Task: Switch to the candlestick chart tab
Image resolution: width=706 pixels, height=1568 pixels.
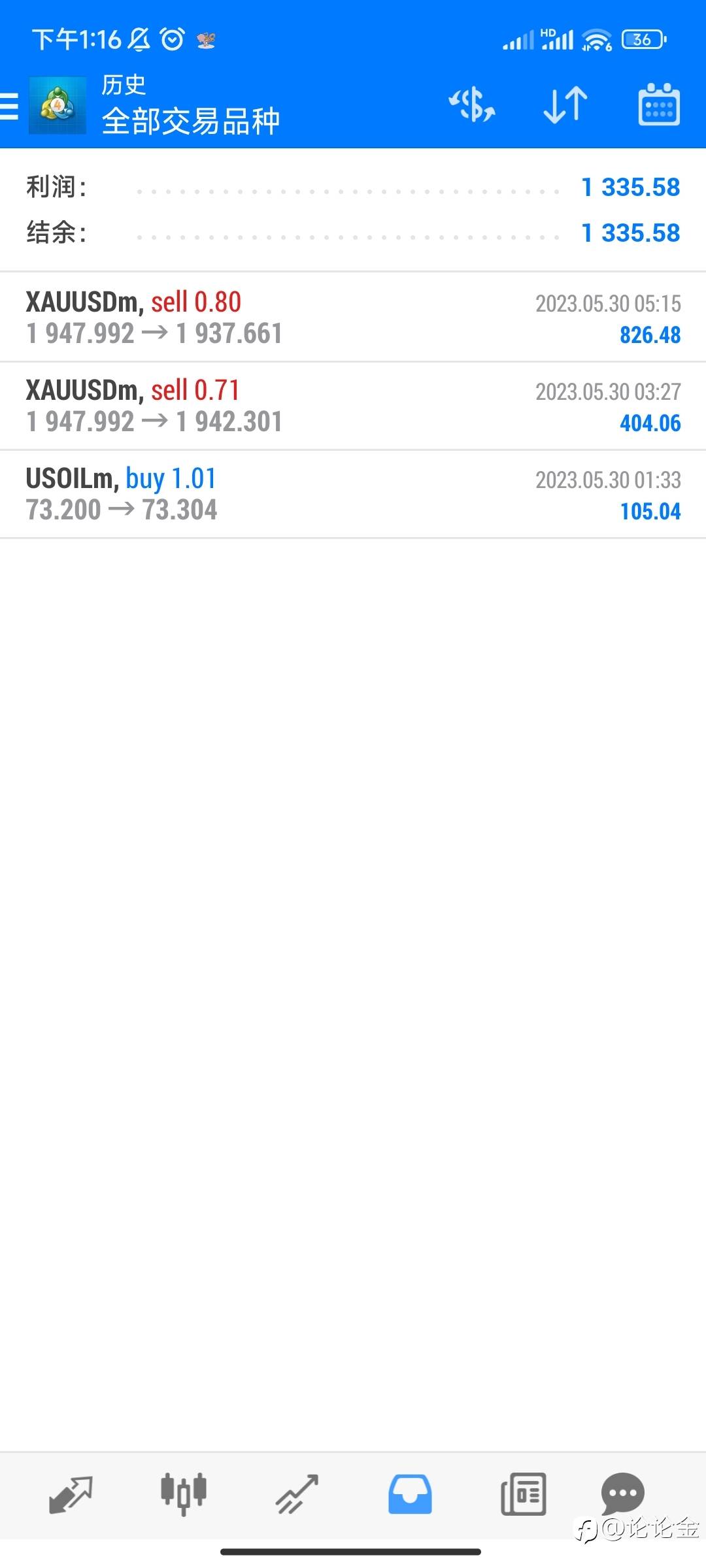Action: [184, 1494]
